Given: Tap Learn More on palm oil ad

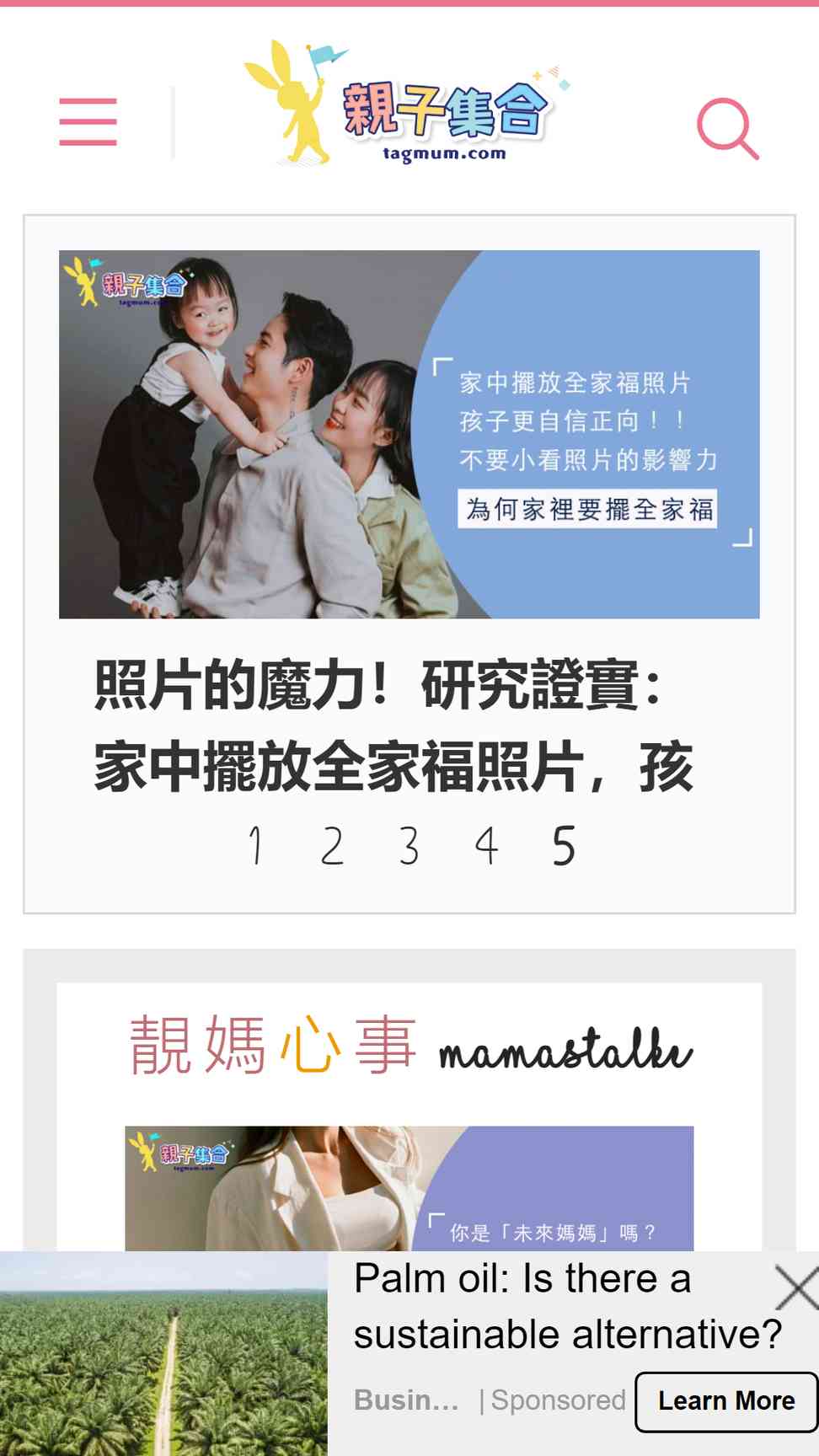Looking at the screenshot, I should click(726, 1401).
